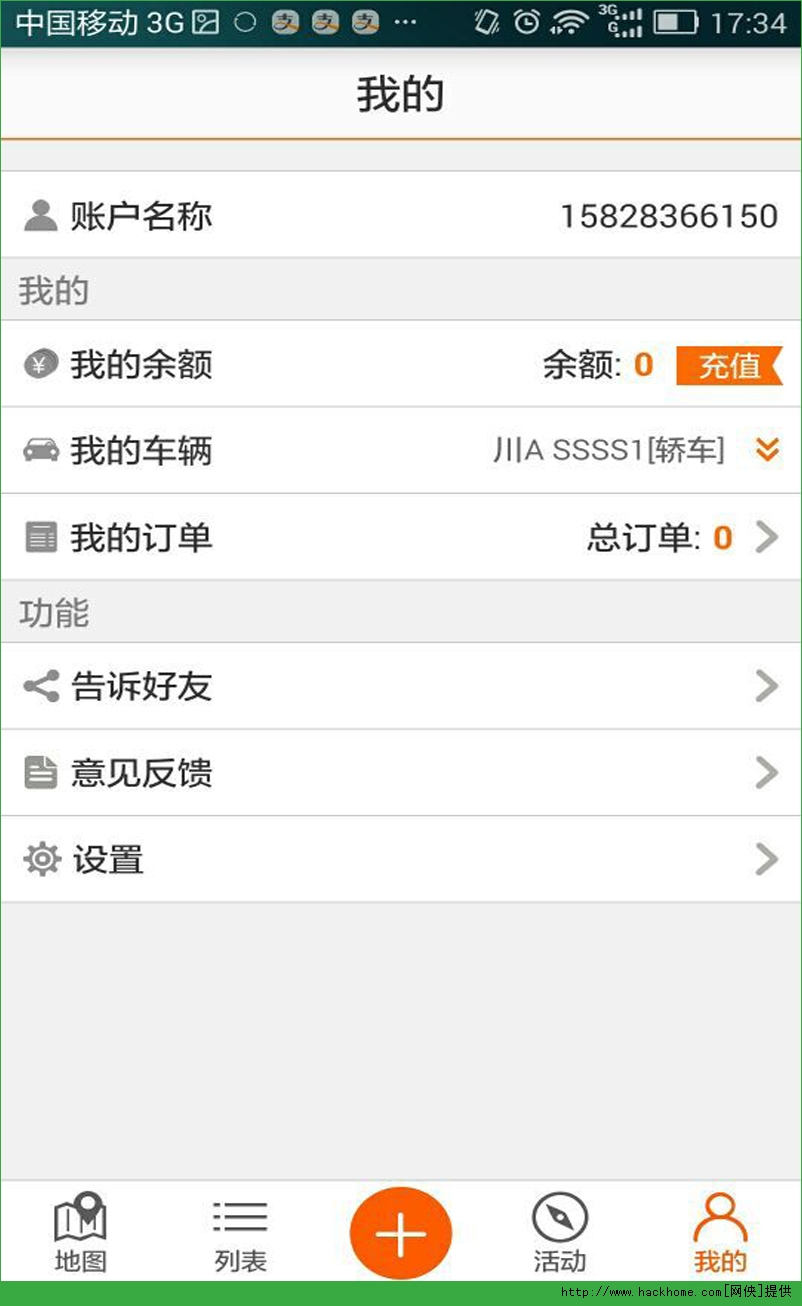802x1306 pixels.
Task: Switch to the 活动 activity tab
Action: coord(560,1232)
